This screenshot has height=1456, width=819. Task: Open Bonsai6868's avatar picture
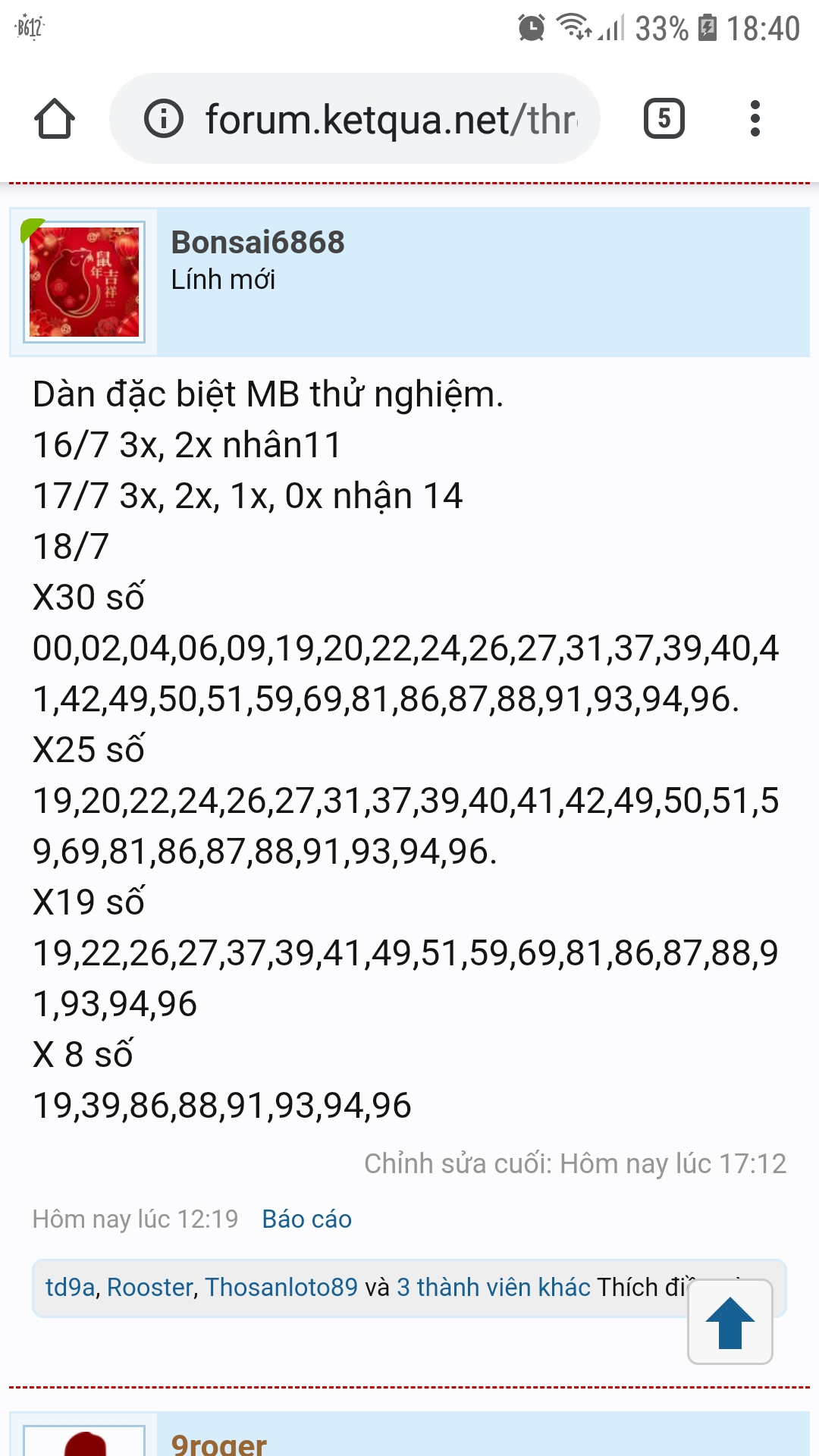[x=84, y=282]
